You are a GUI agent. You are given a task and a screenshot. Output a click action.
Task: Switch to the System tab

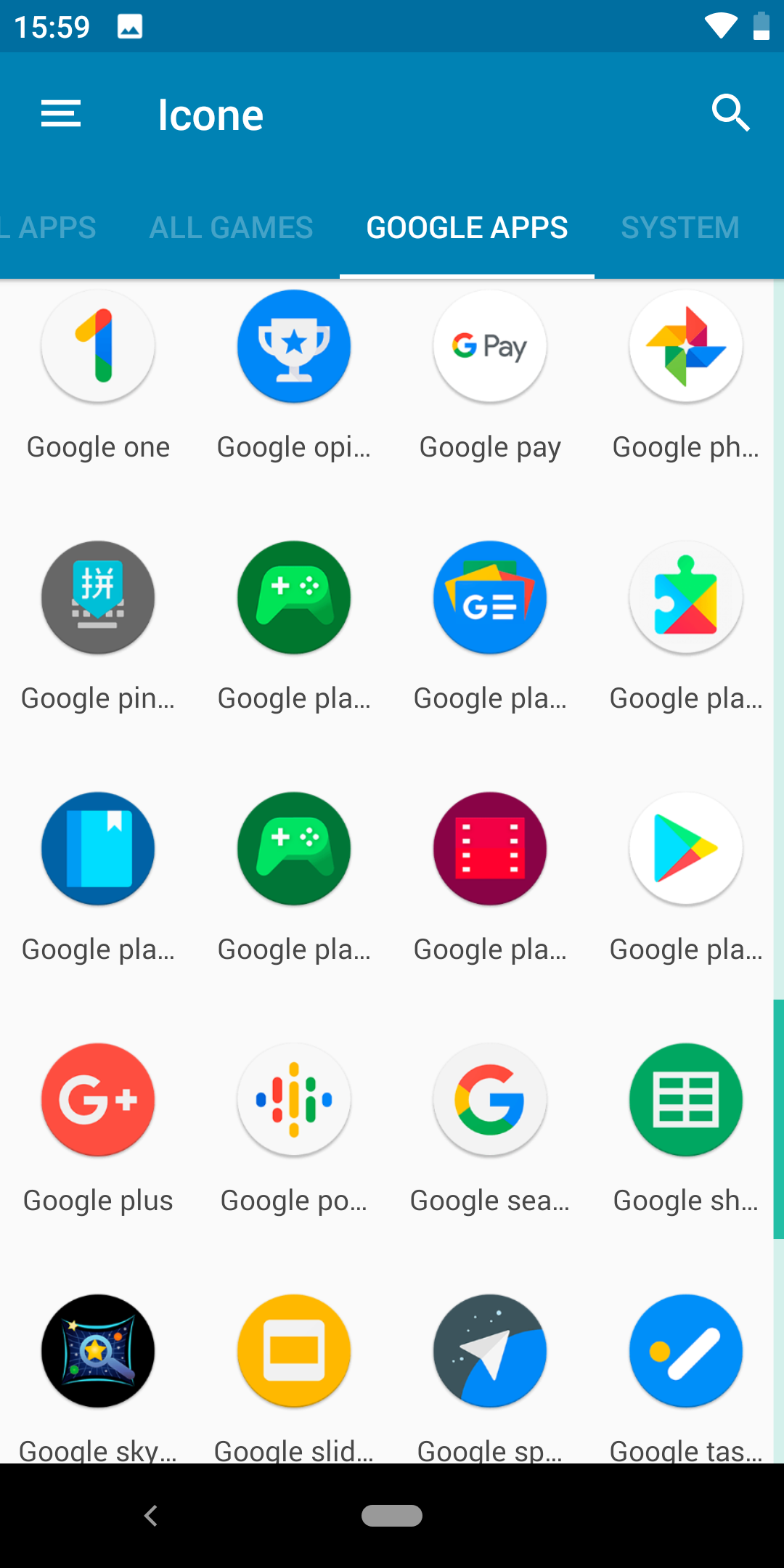click(680, 228)
